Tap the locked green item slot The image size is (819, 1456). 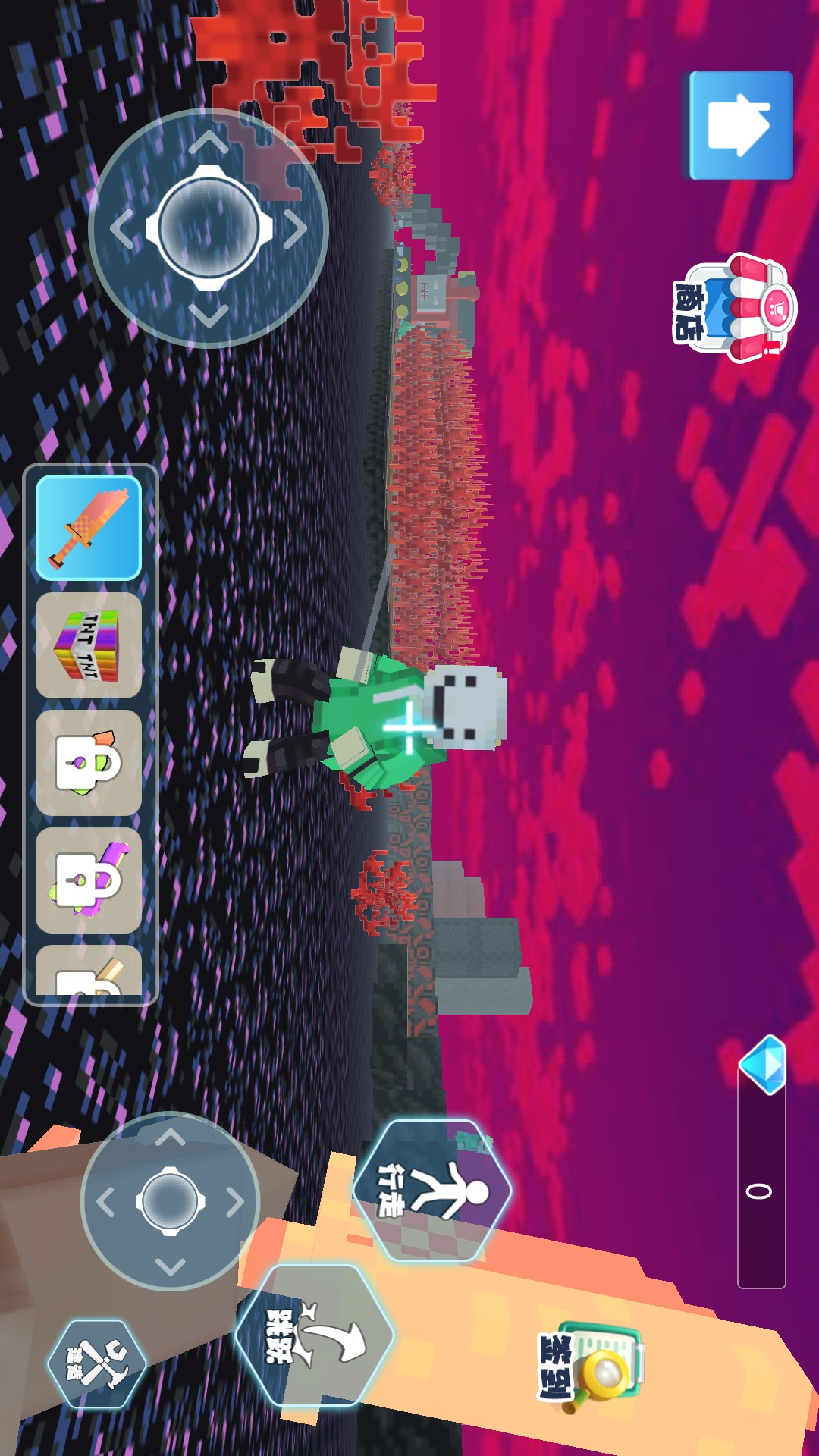click(x=89, y=763)
